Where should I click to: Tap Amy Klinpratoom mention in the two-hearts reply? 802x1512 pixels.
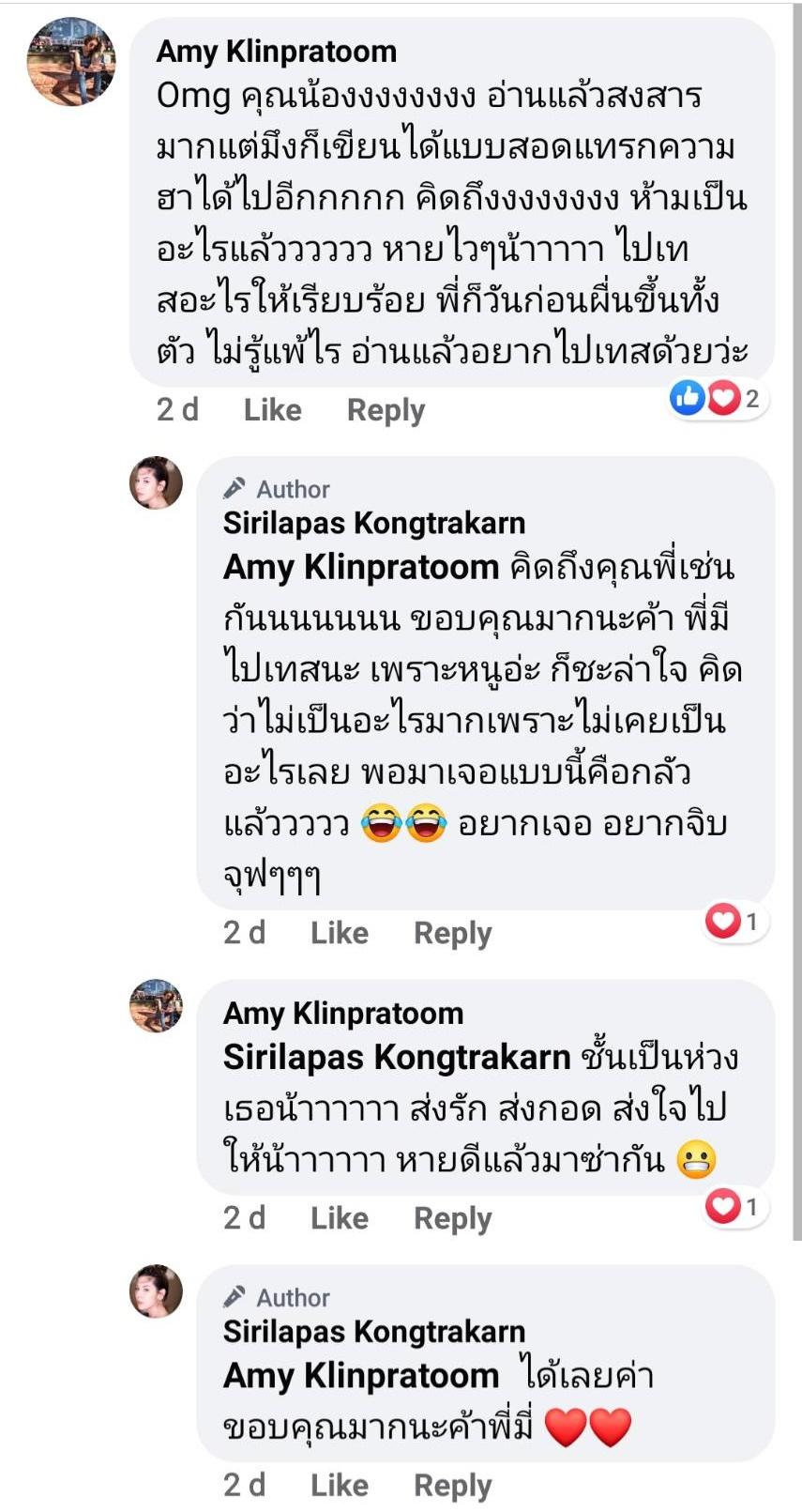tap(361, 1376)
